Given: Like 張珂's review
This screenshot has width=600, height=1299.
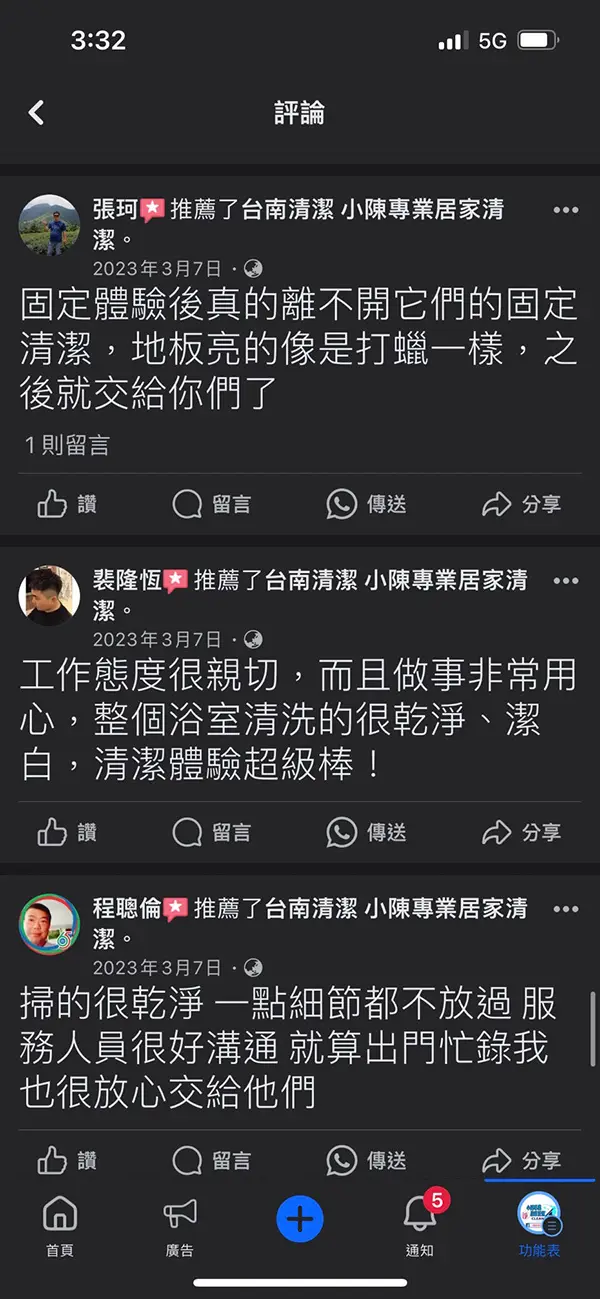Looking at the screenshot, I should point(67,504).
